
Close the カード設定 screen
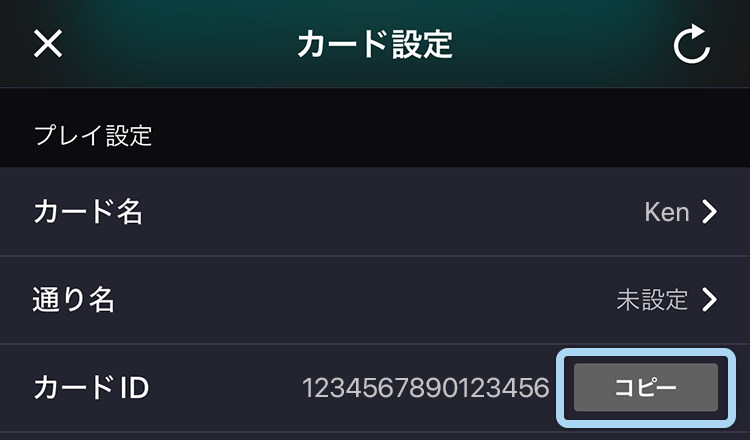point(48,44)
